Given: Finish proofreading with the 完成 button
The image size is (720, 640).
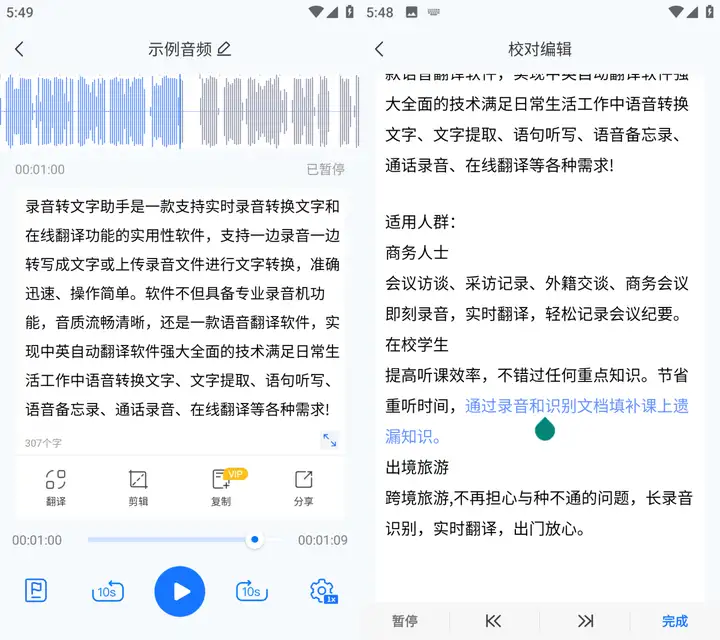Looking at the screenshot, I should [x=675, y=621].
